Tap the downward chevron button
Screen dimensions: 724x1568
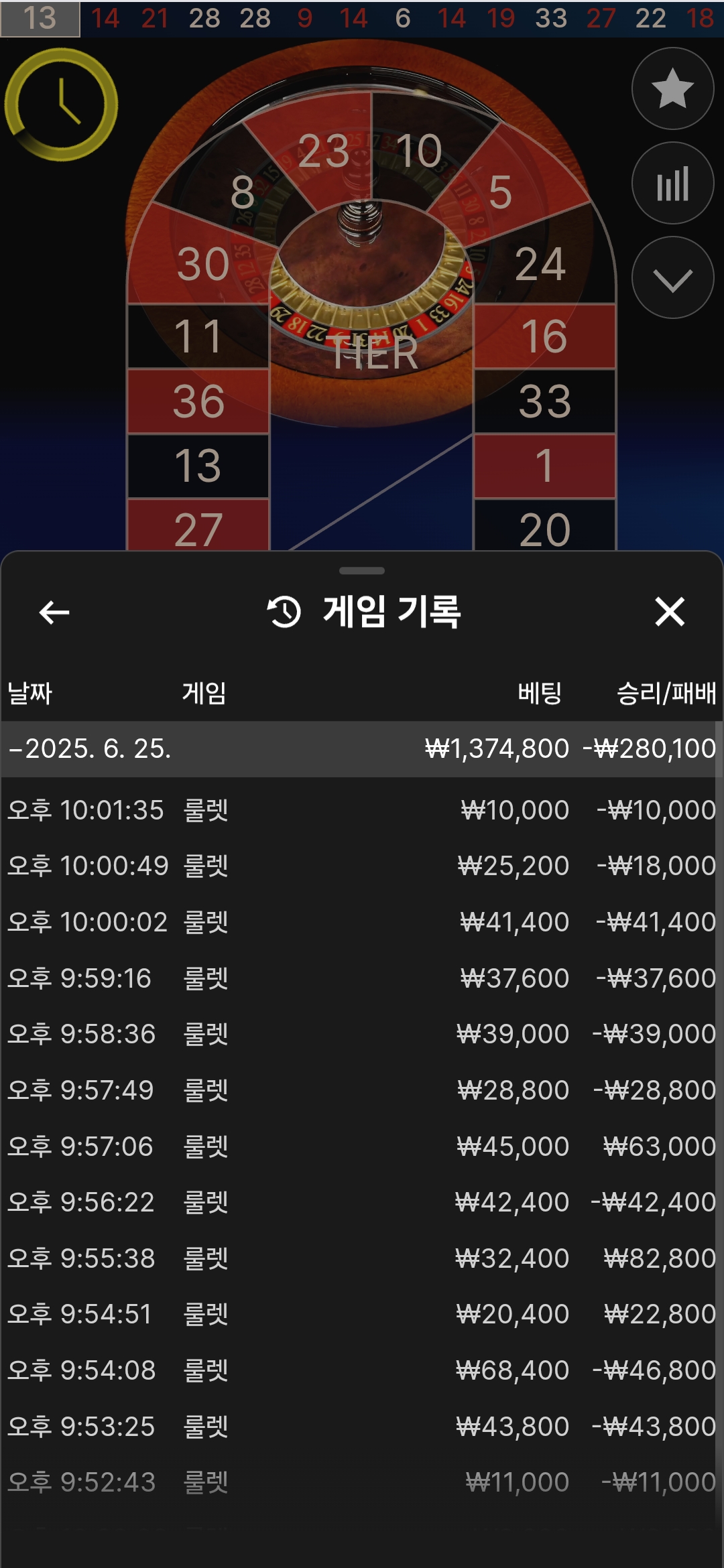[x=672, y=277]
